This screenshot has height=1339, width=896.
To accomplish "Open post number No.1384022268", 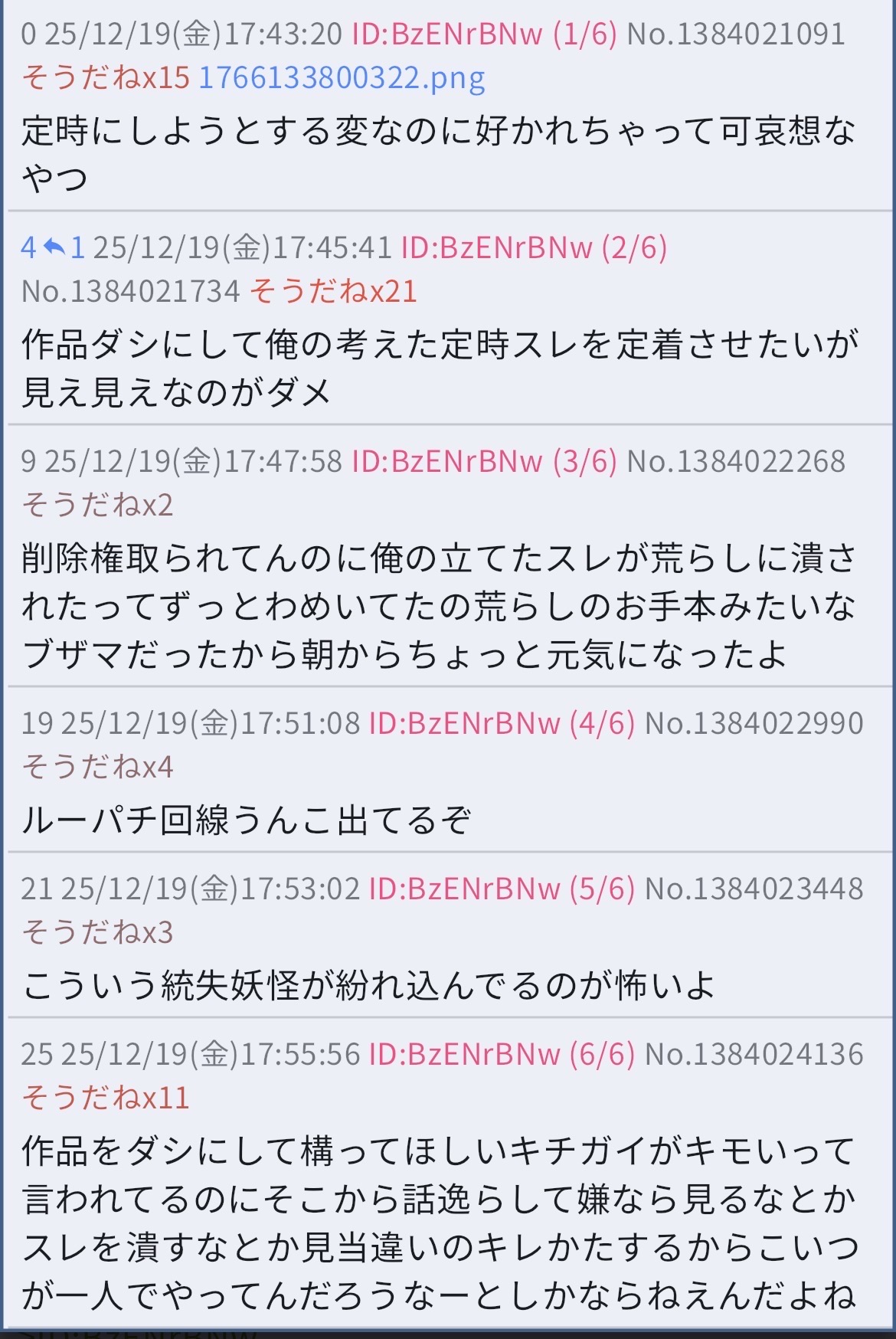I will point(735,462).
